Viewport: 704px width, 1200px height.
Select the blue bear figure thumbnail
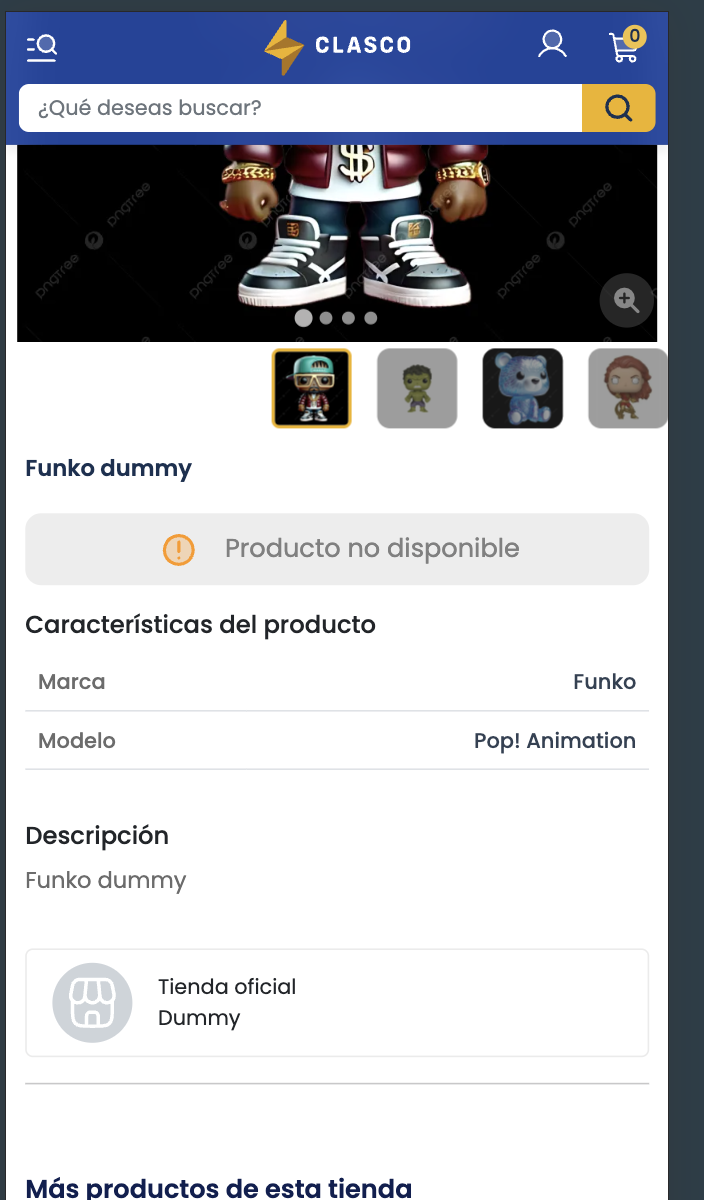[522, 388]
